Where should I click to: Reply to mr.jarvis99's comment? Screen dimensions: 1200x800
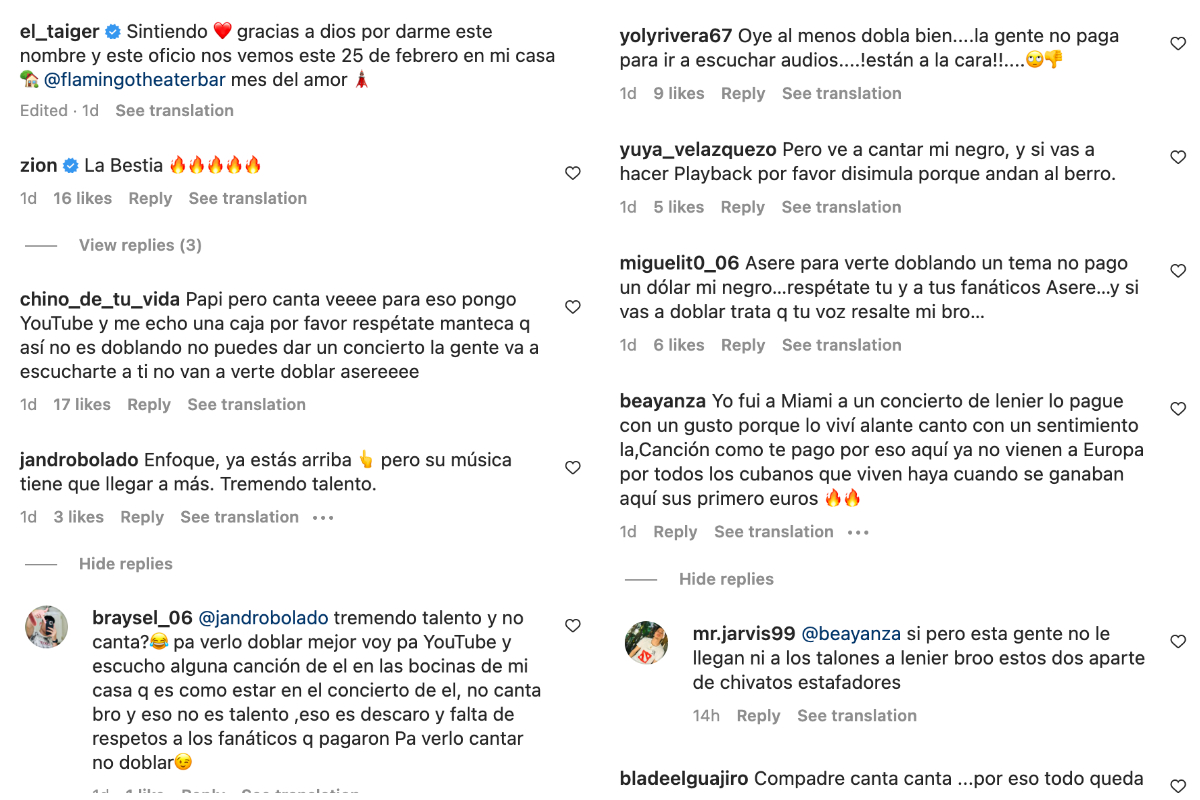pos(758,716)
